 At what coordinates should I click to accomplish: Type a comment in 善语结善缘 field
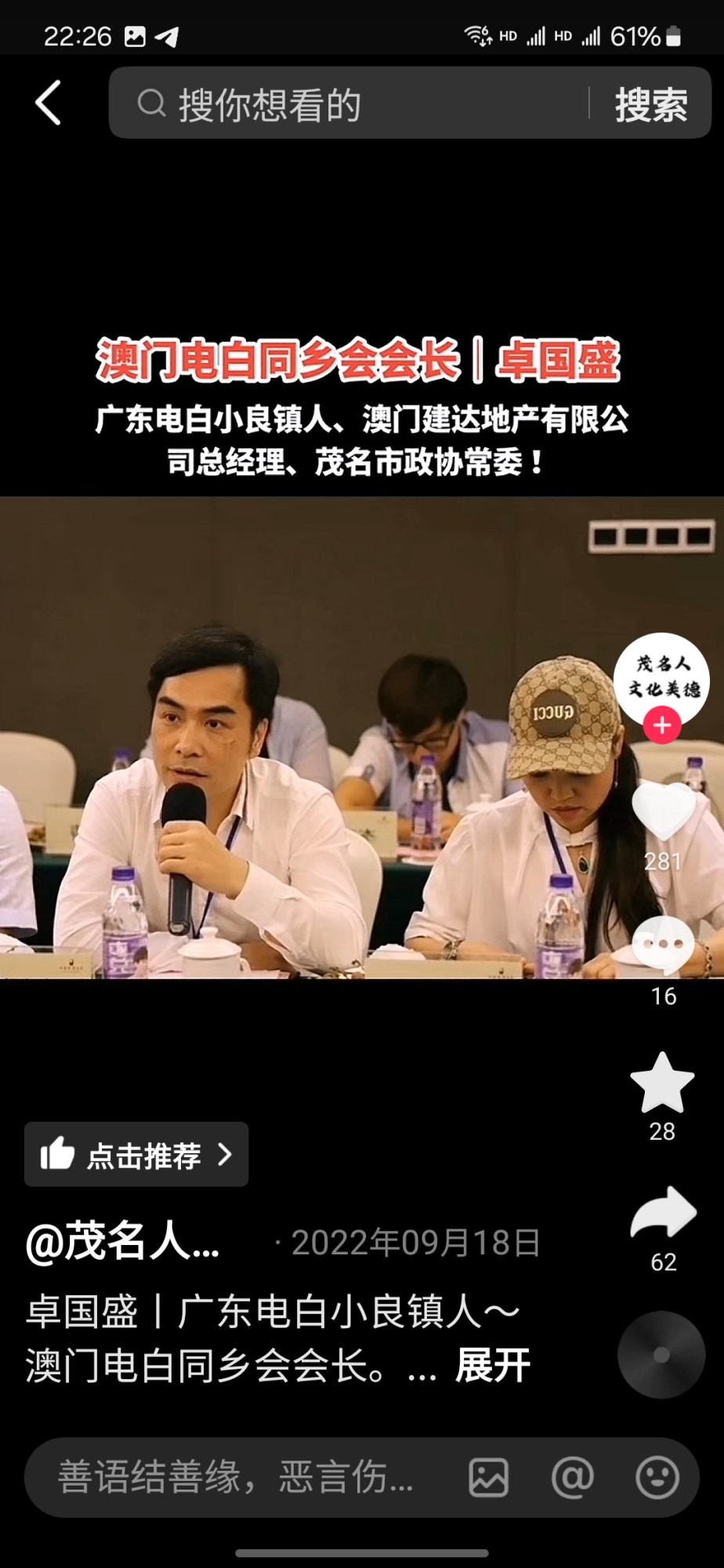pyautogui.click(x=235, y=1478)
